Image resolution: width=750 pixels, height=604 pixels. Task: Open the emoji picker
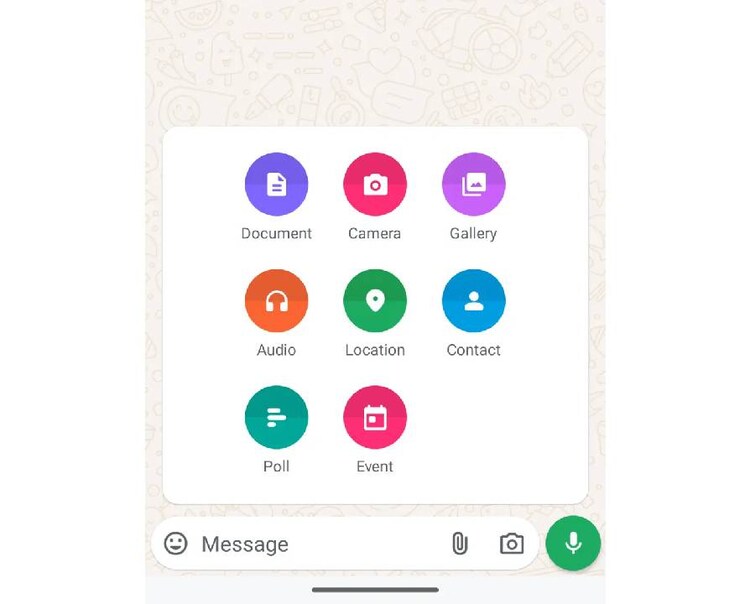click(x=176, y=544)
